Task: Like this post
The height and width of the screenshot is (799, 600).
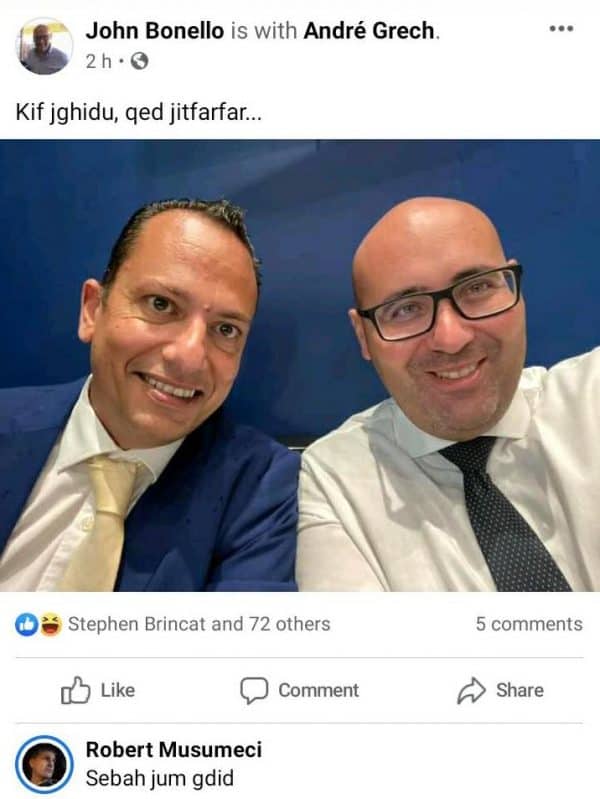Action: [98, 690]
